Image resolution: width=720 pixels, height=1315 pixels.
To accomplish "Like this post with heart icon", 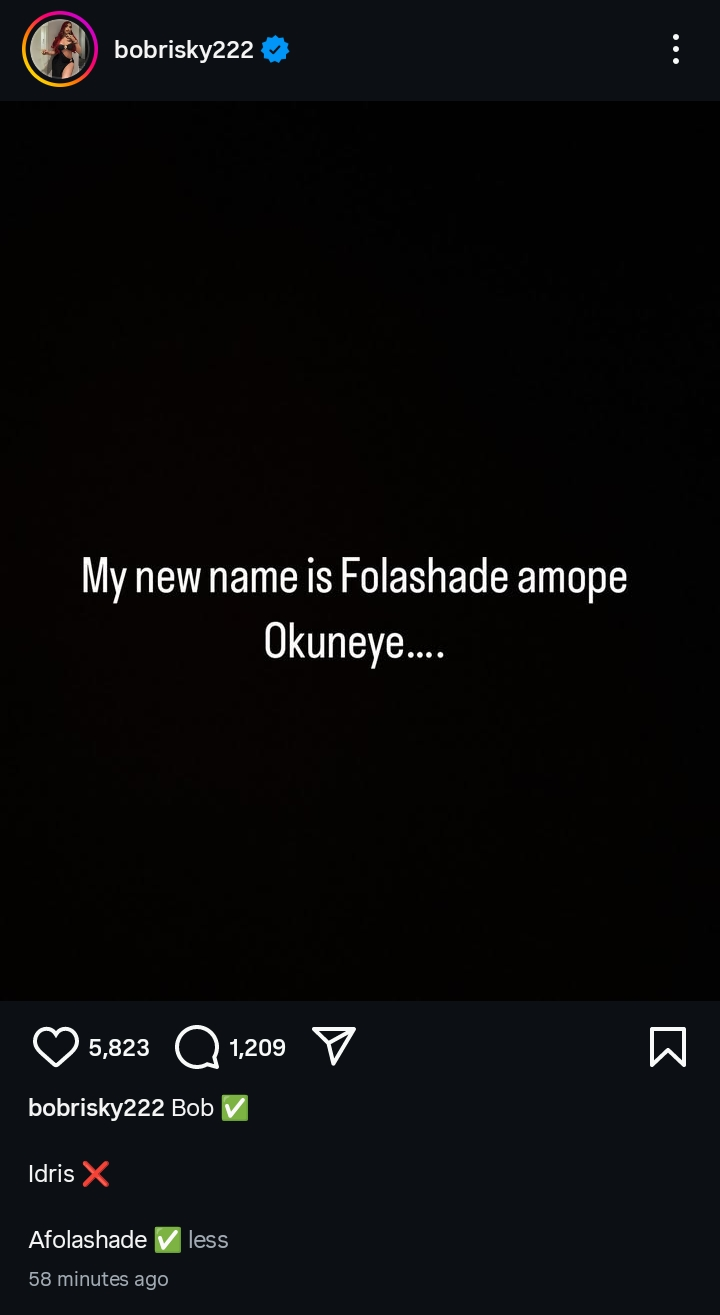I will point(56,1047).
